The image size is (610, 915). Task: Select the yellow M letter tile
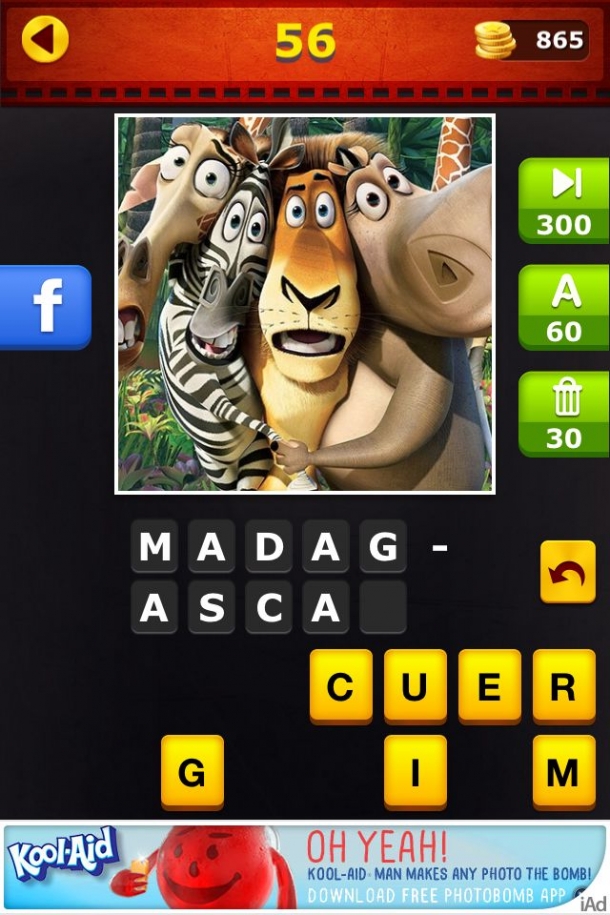(563, 771)
